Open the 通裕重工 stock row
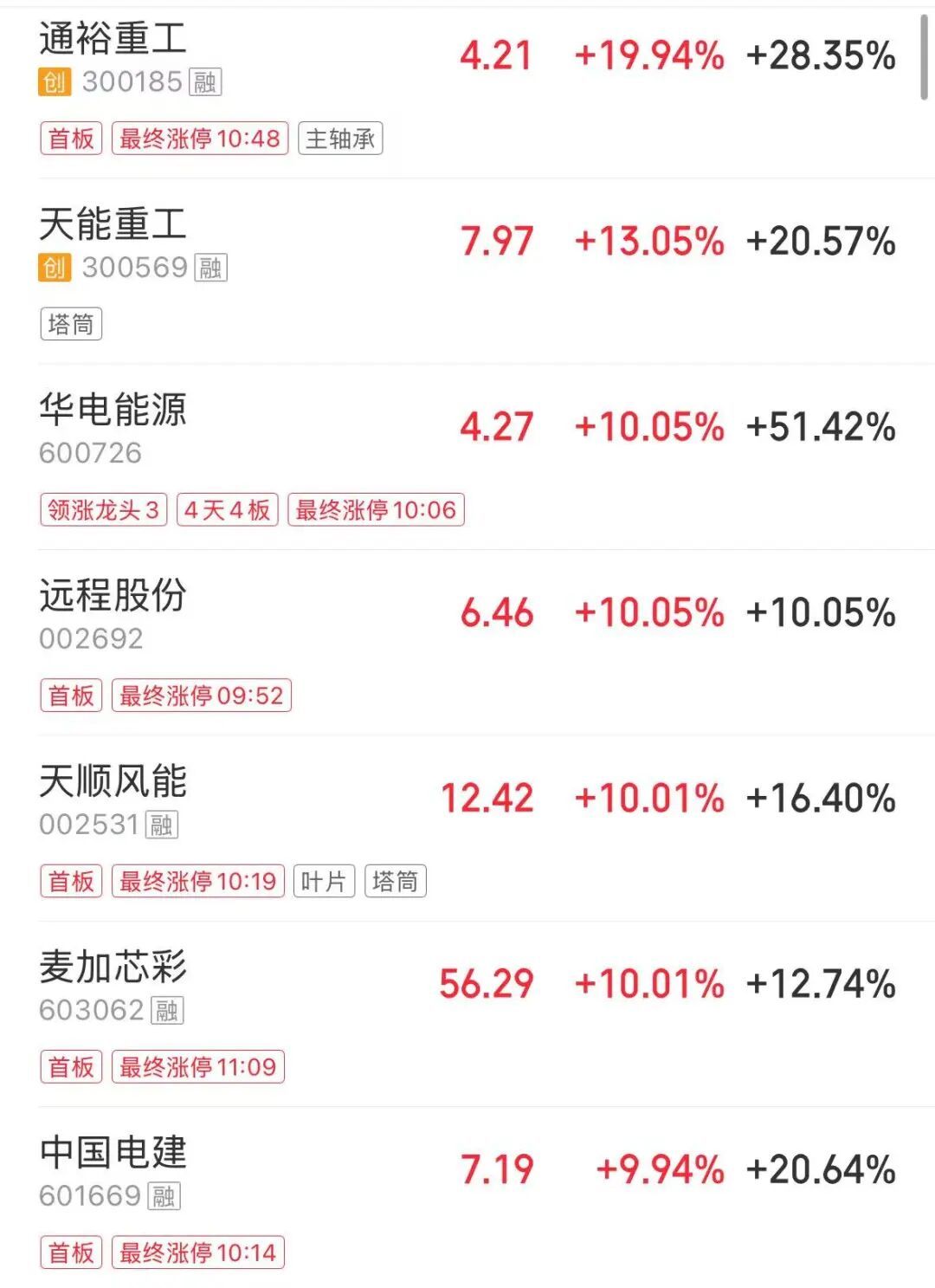The width and height of the screenshot is (935, 1288). tap(113, 39)
